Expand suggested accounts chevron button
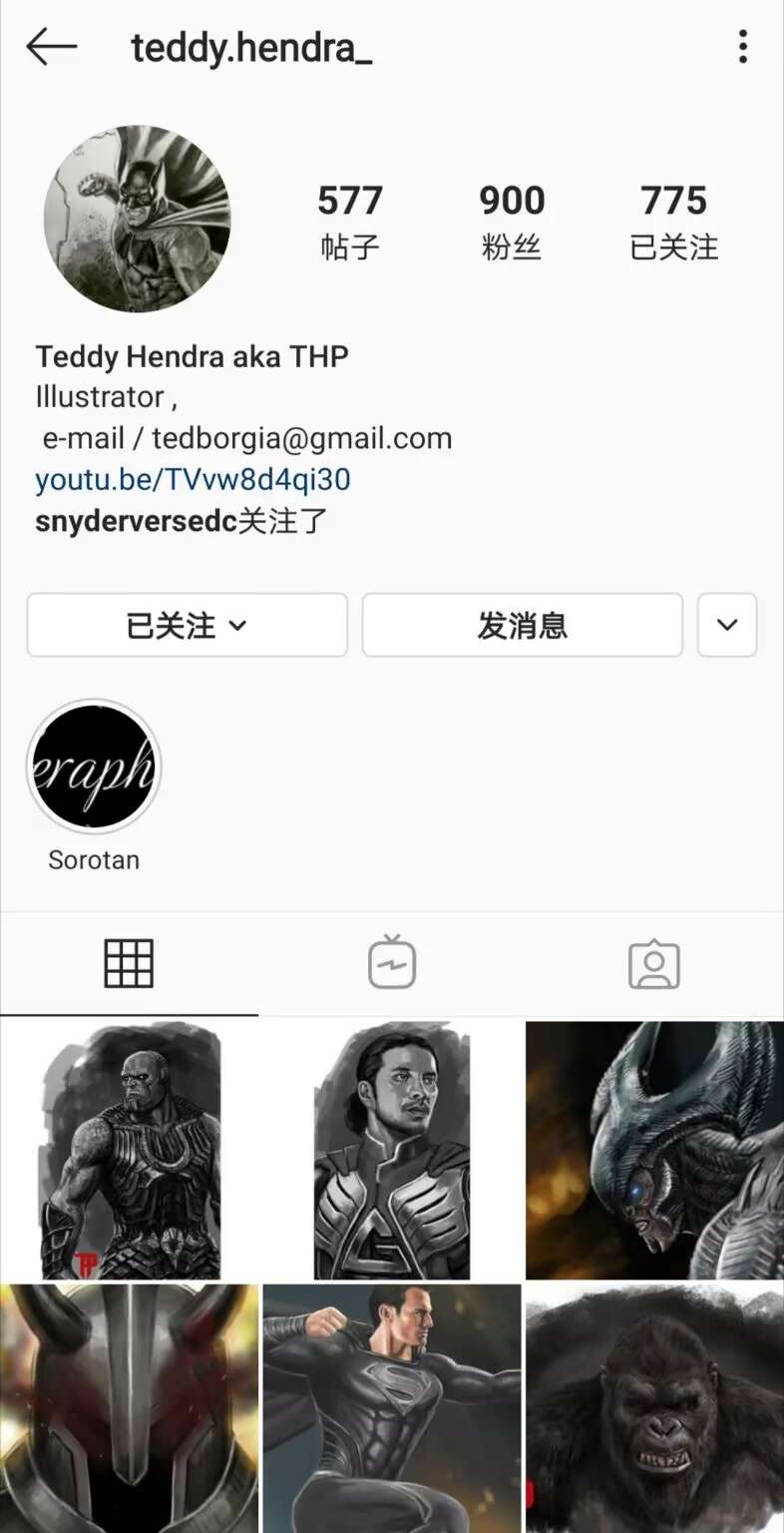 [727, 626]
